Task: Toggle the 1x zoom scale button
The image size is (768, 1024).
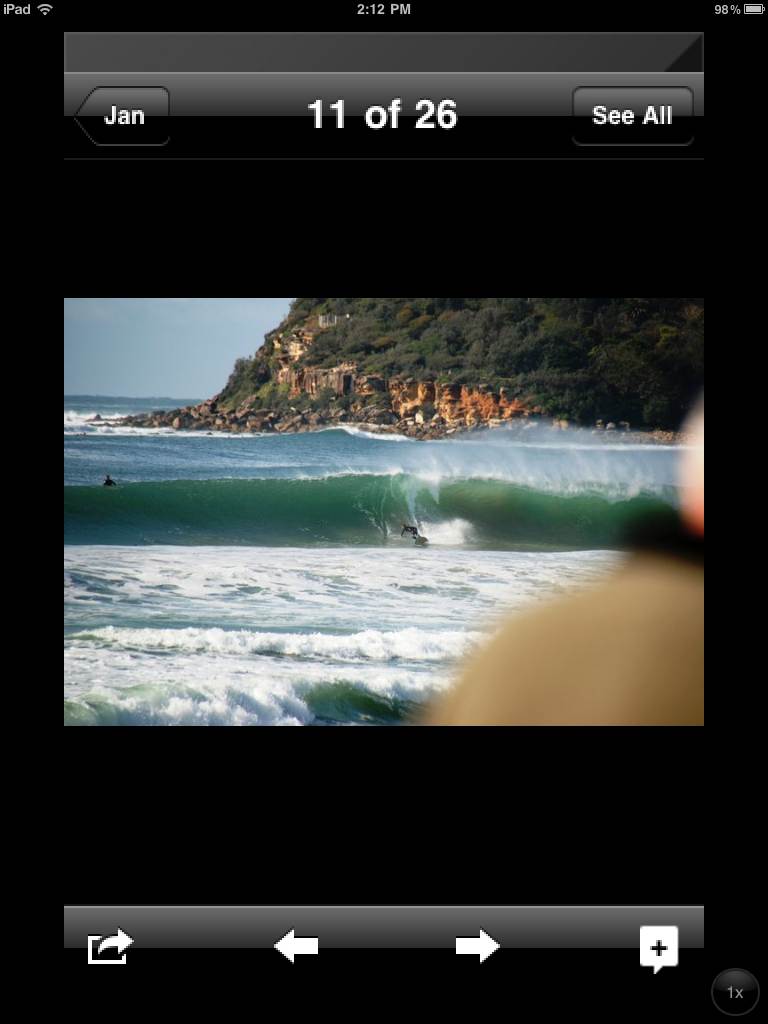Action: tap(735, 992)
